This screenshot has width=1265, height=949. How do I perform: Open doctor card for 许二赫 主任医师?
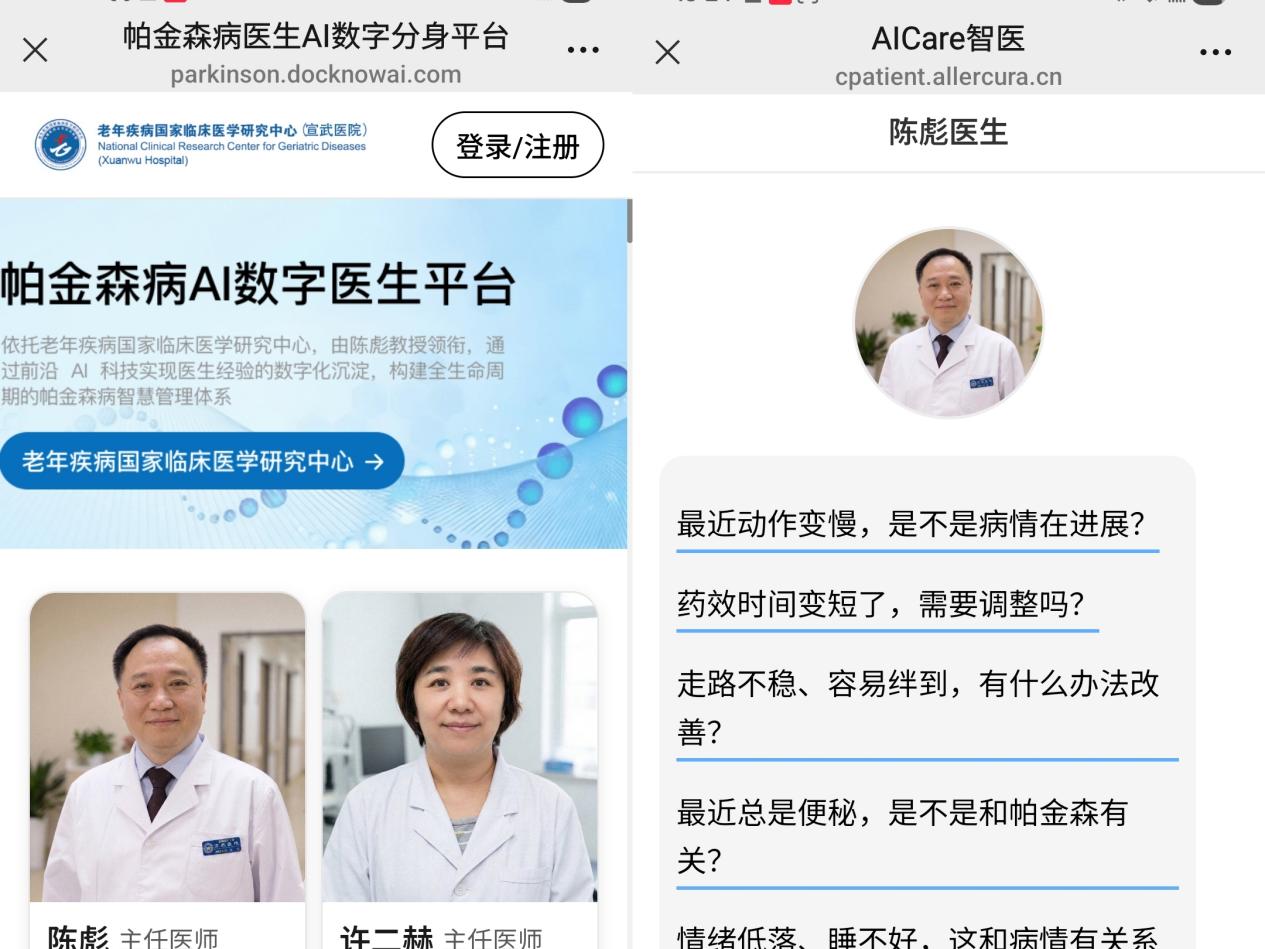(x=459, y=760)
